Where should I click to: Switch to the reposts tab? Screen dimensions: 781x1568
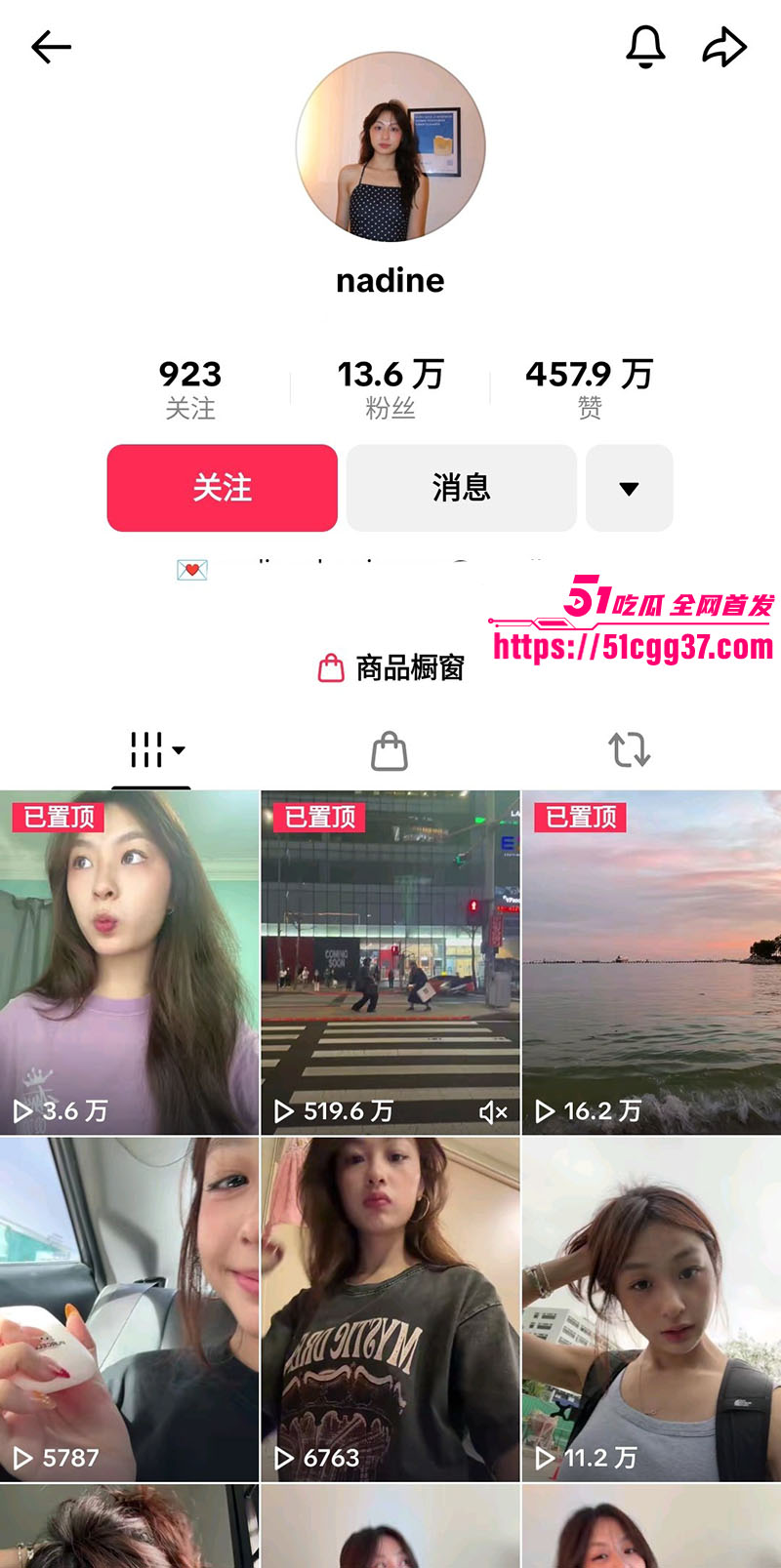[x=629, y=750]
